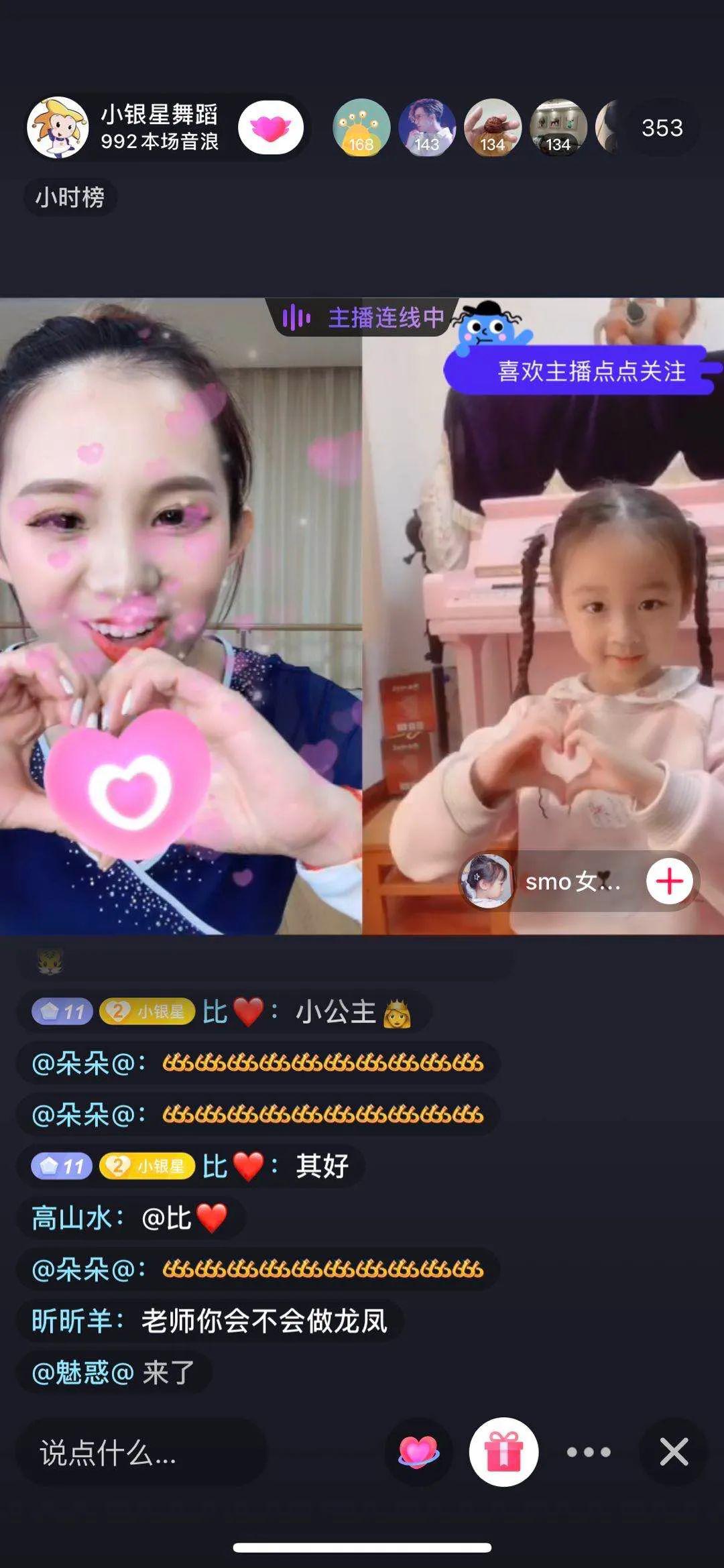Open 高山水's comment
This screenshot has height=1568, width=724.
(130, 1217)
